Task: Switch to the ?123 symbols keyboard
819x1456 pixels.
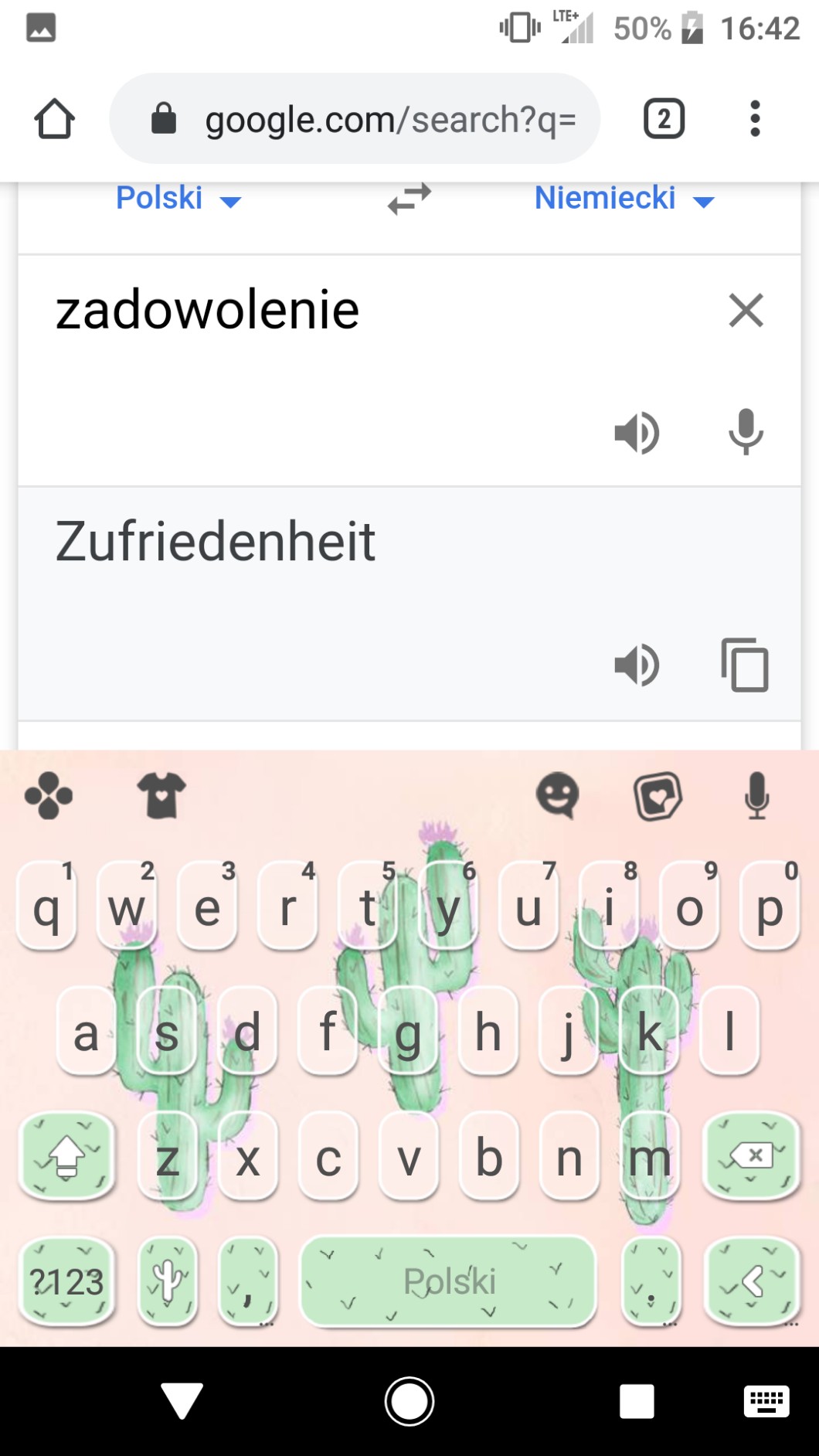Action: click(x=67, y=1281)
